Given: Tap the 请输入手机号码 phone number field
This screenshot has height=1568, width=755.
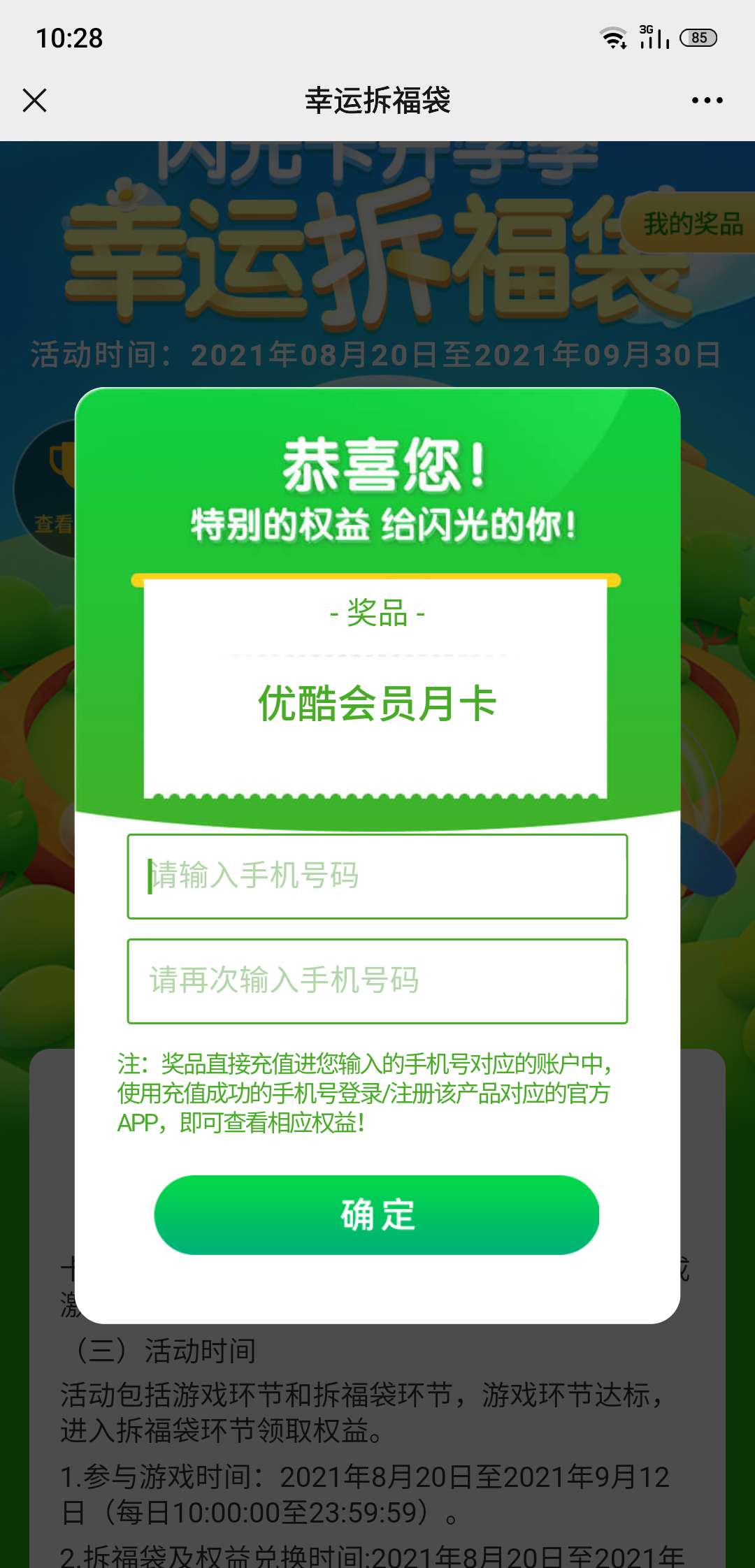Looking at the screenshot, I should click(377, 876).
